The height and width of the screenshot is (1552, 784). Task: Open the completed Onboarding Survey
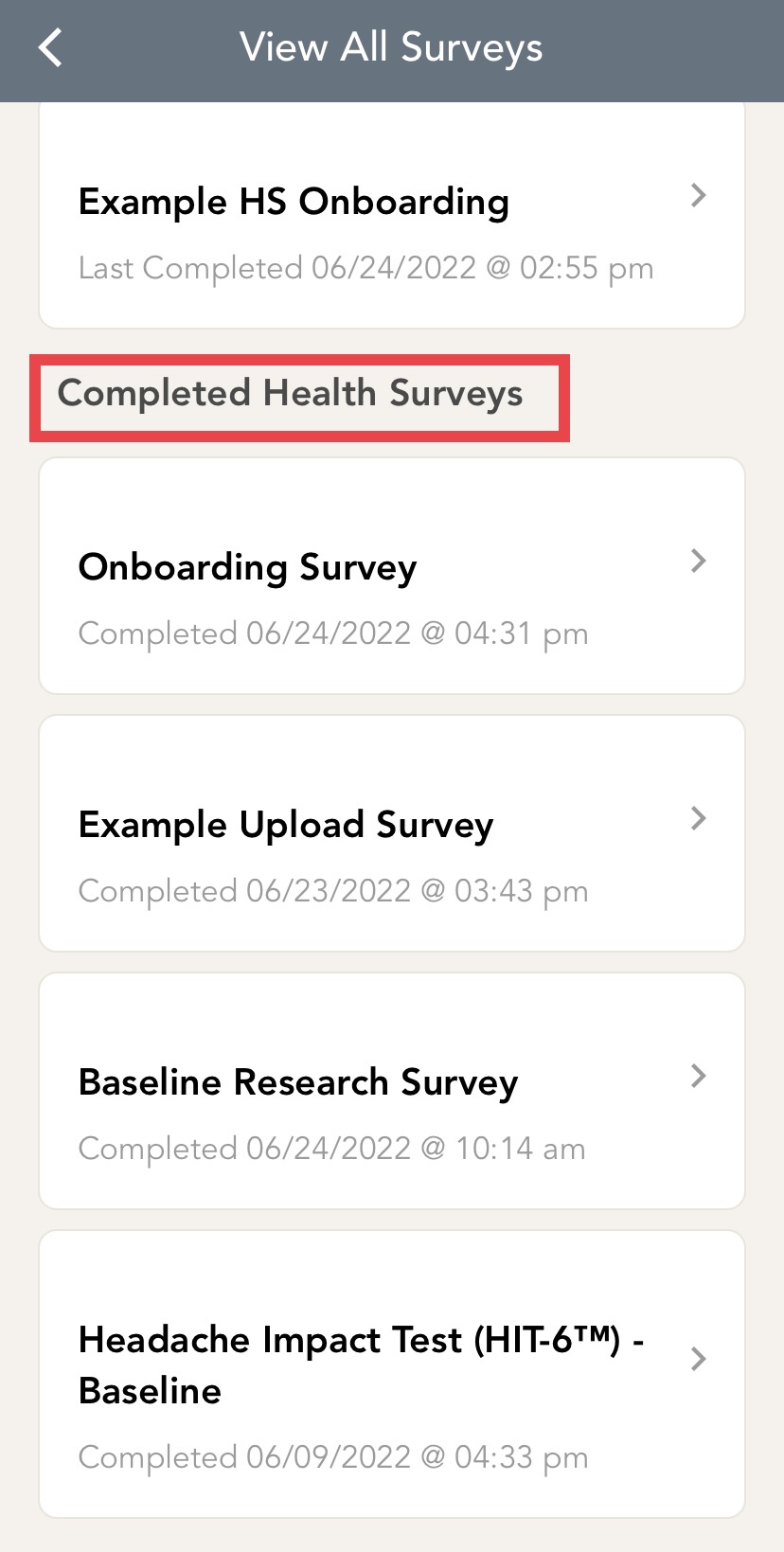[x=391, y=578]
